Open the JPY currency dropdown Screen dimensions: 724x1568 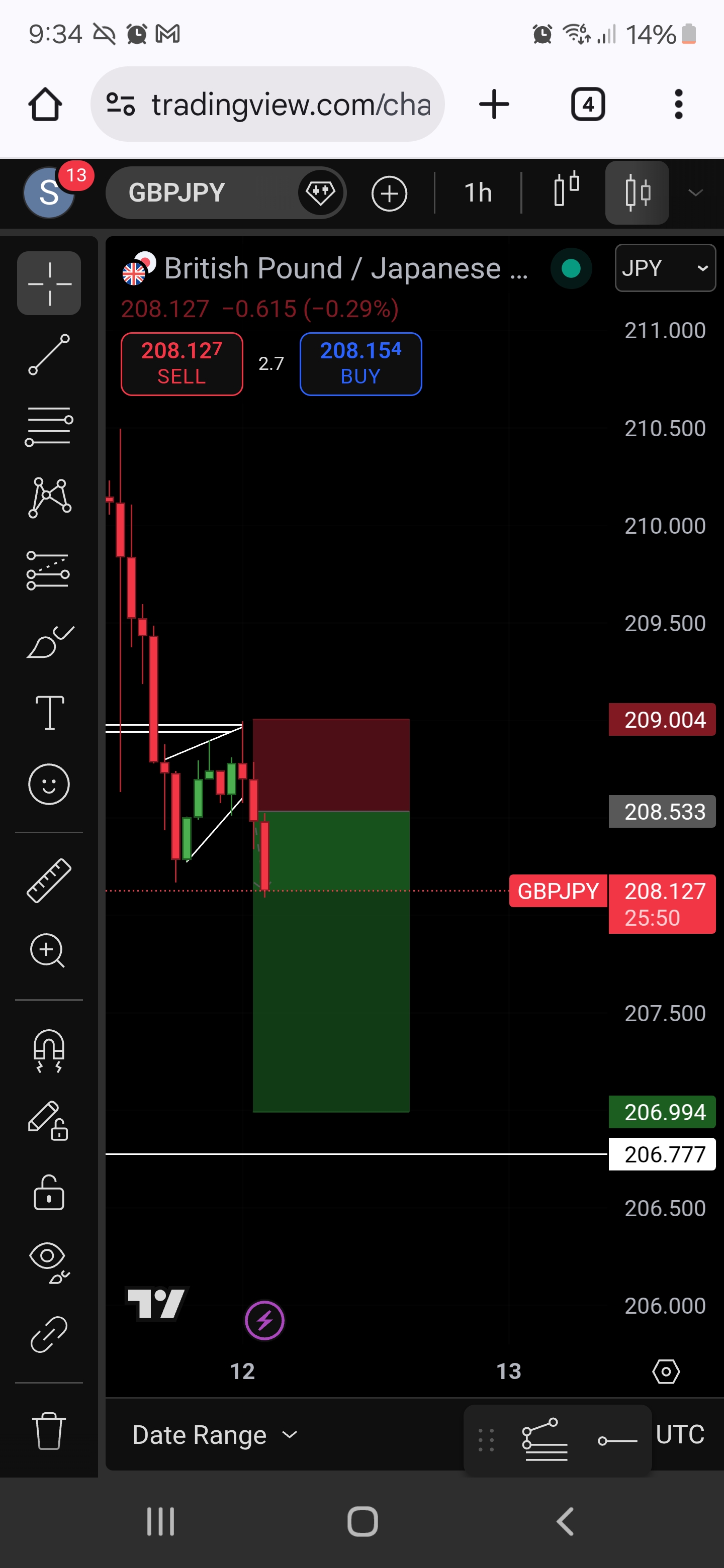pyautogui.click(x=664, y=268)
